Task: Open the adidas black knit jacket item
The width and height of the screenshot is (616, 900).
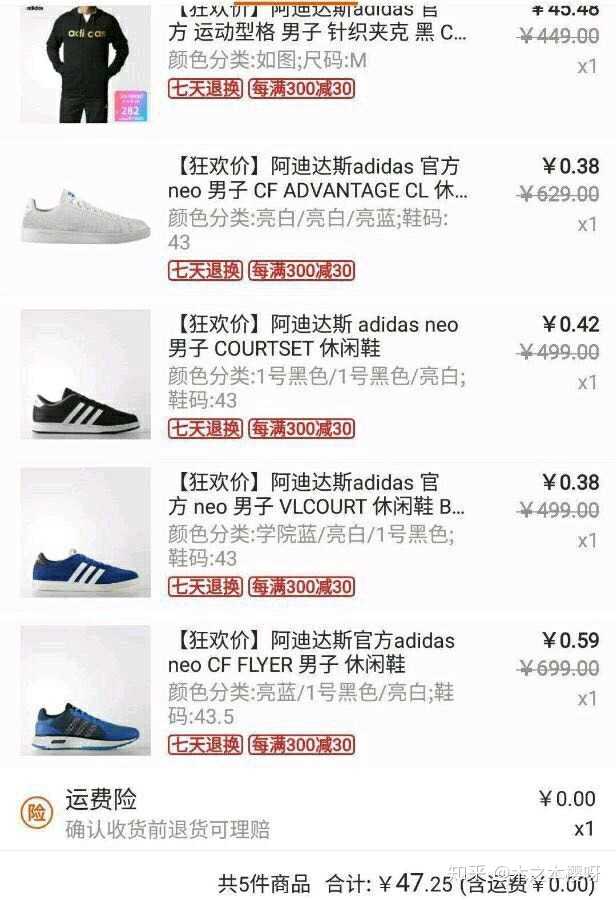Action: coord(316,22)
